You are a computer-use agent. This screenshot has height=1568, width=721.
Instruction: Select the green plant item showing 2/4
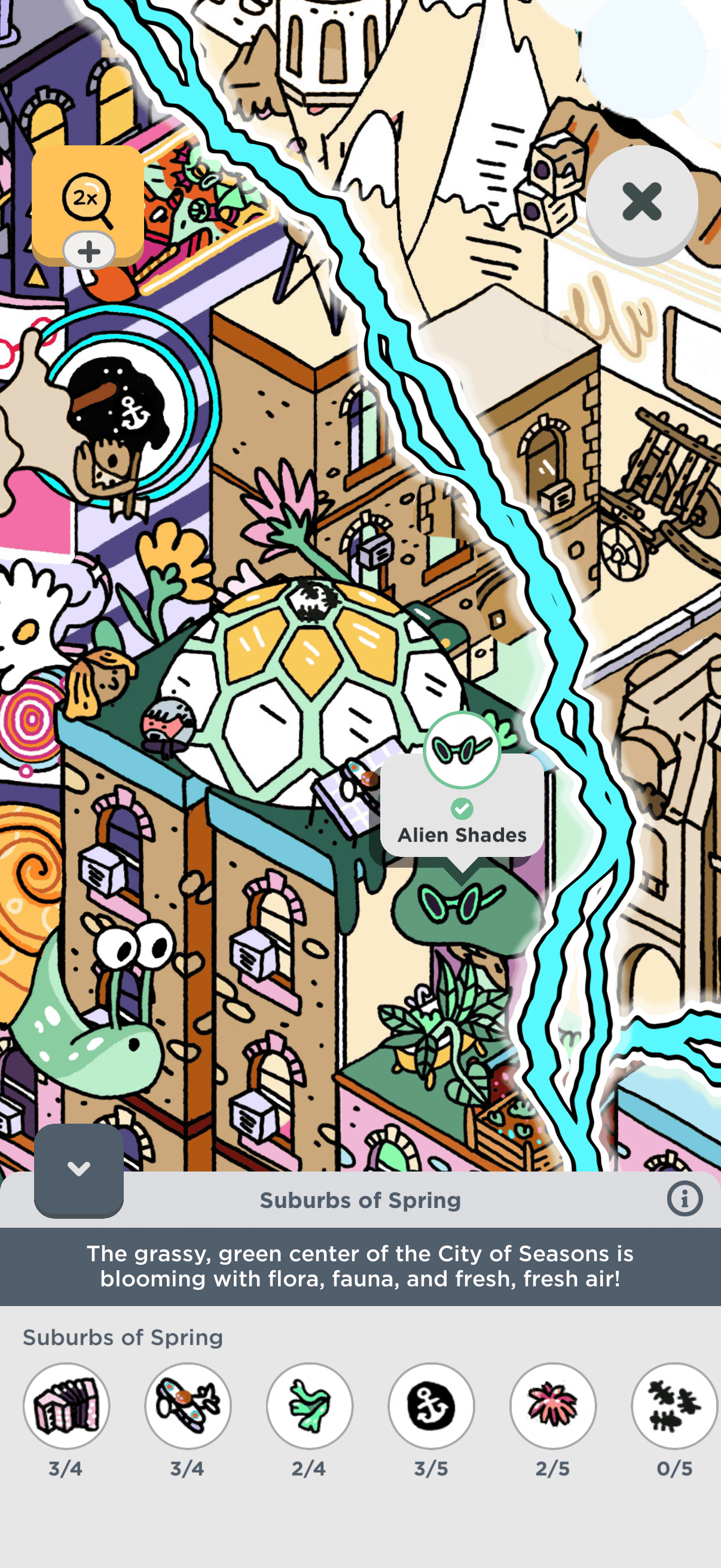(310, 1405)
